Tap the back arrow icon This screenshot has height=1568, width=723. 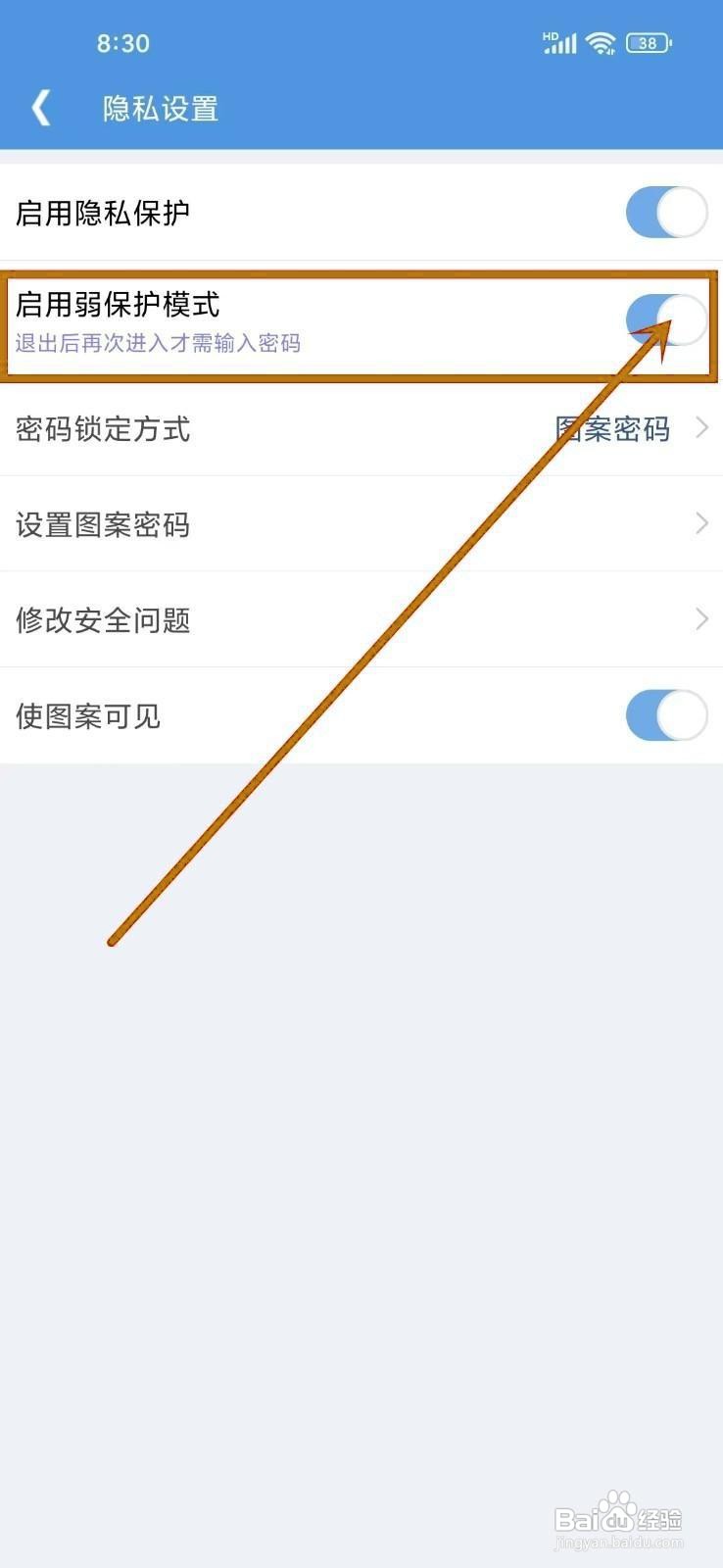pyautogui.click(x=41, y=108)
